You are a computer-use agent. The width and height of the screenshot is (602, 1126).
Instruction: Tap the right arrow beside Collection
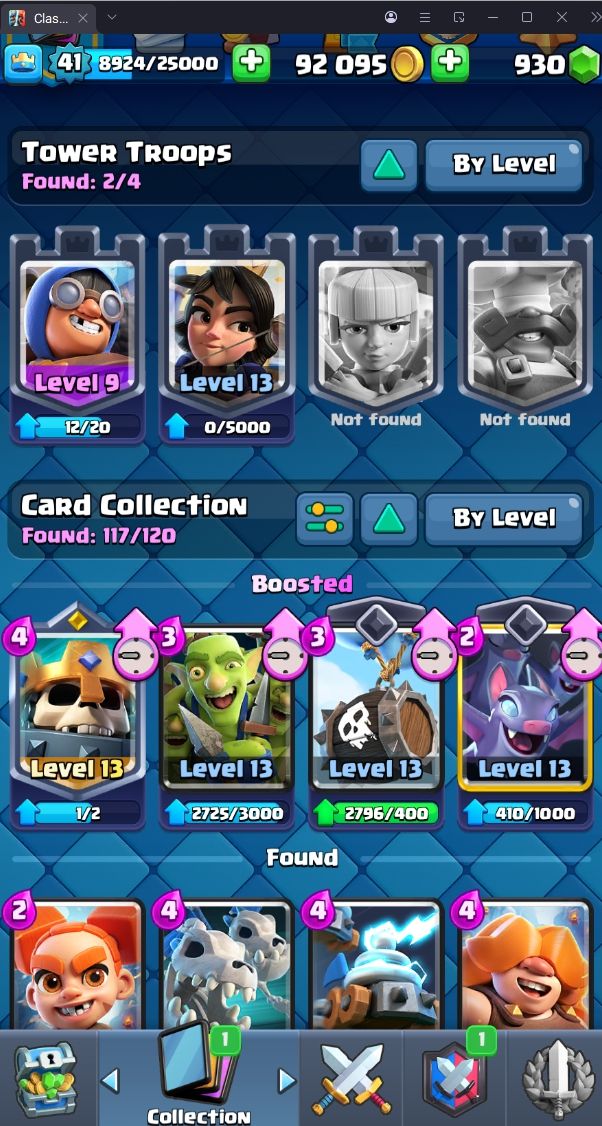tap(287, 1080)
